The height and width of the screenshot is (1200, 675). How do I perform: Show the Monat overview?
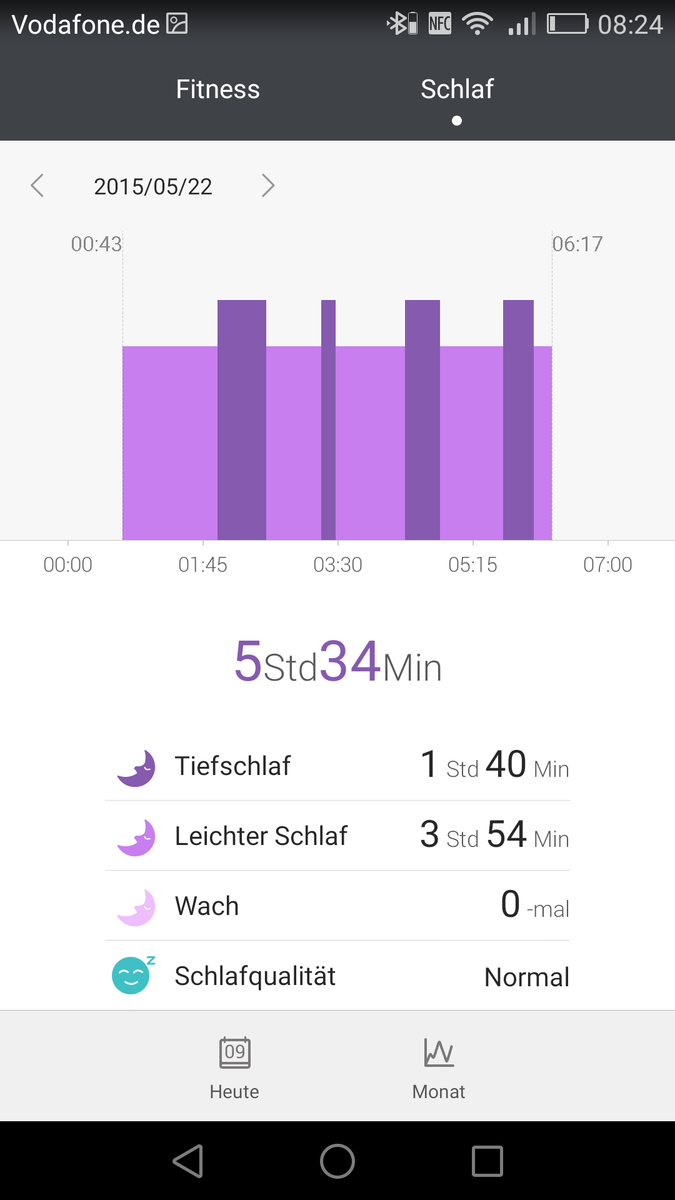(x=438, y=1067)
